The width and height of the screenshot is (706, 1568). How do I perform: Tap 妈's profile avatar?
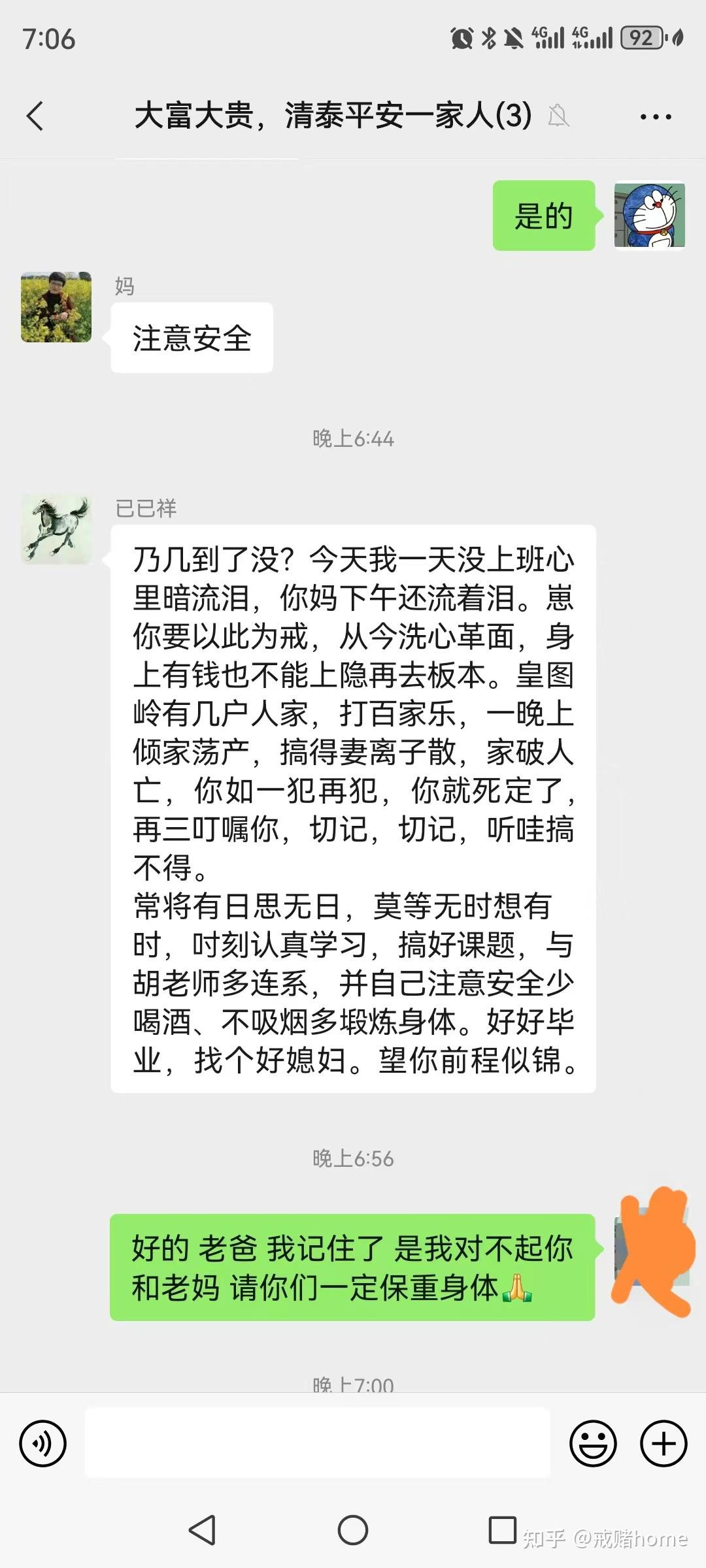56,307
